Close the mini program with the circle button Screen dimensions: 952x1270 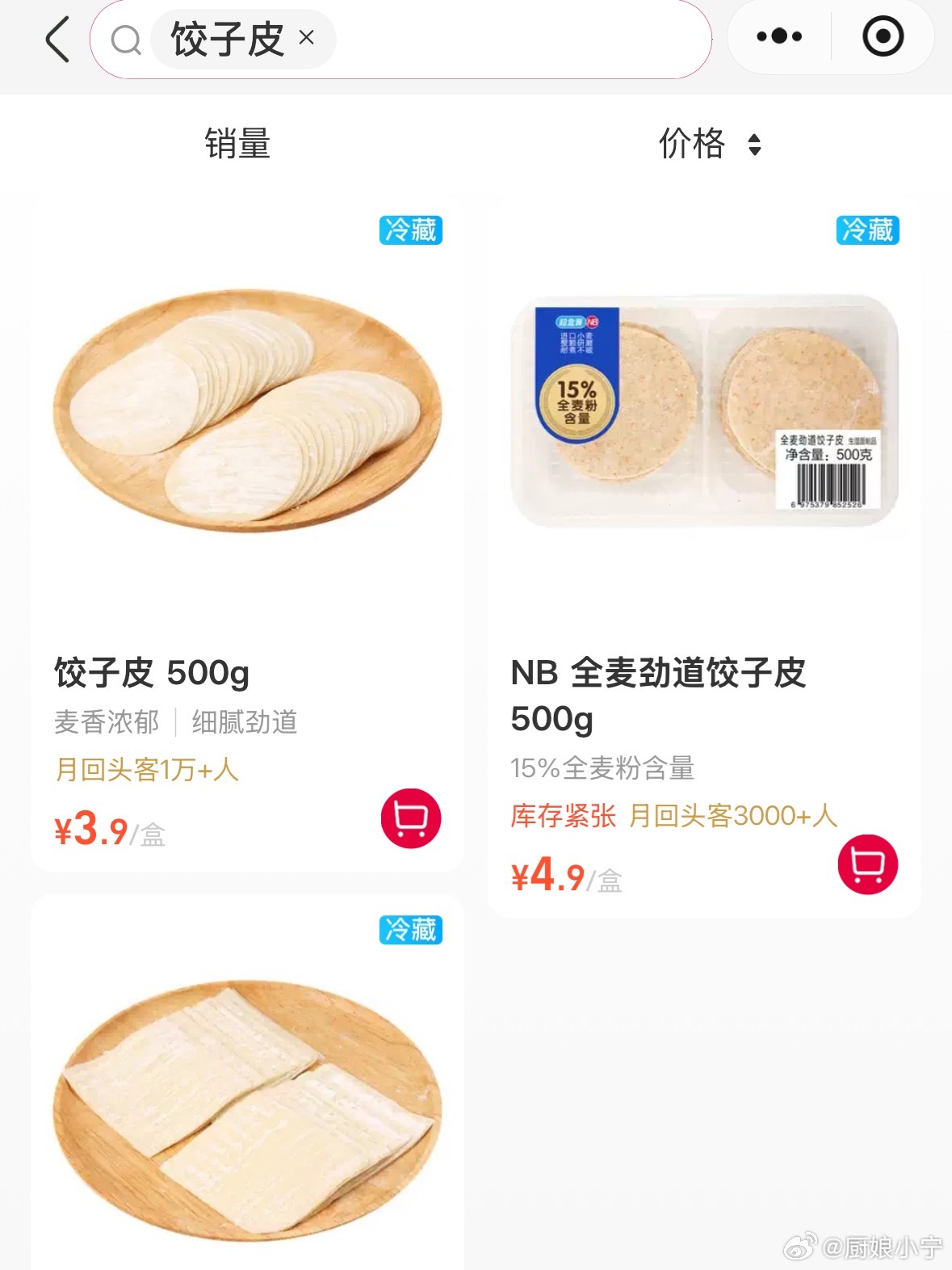point(883,37)
